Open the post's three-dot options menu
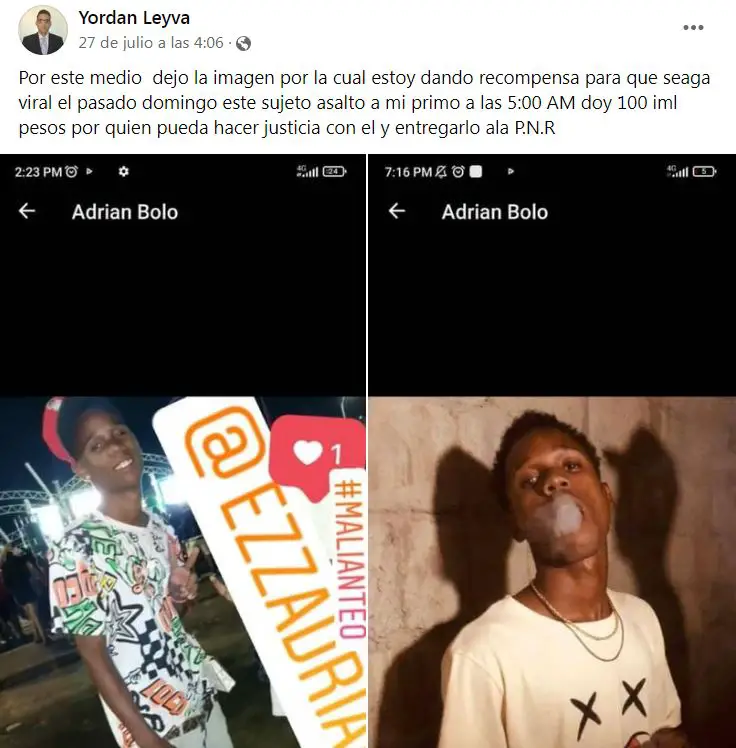 click(x=693, y=28)
